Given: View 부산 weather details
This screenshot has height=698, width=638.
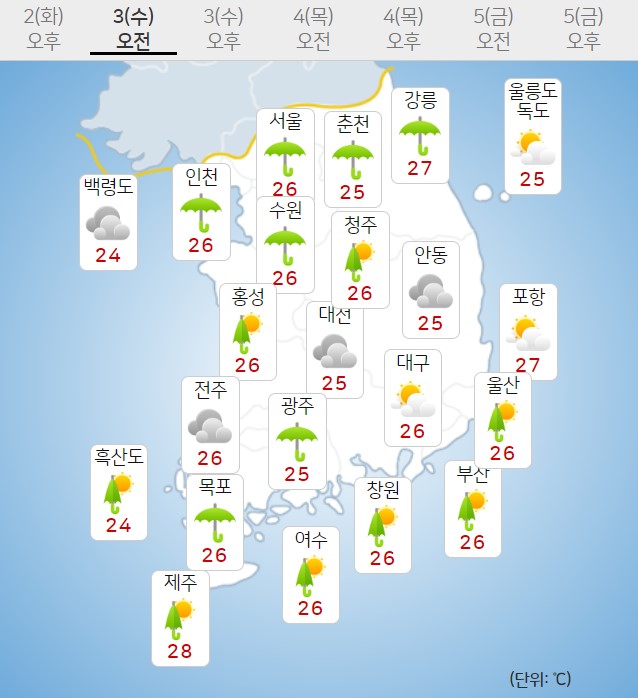Looking at the screenshot, I should point(473,508).
